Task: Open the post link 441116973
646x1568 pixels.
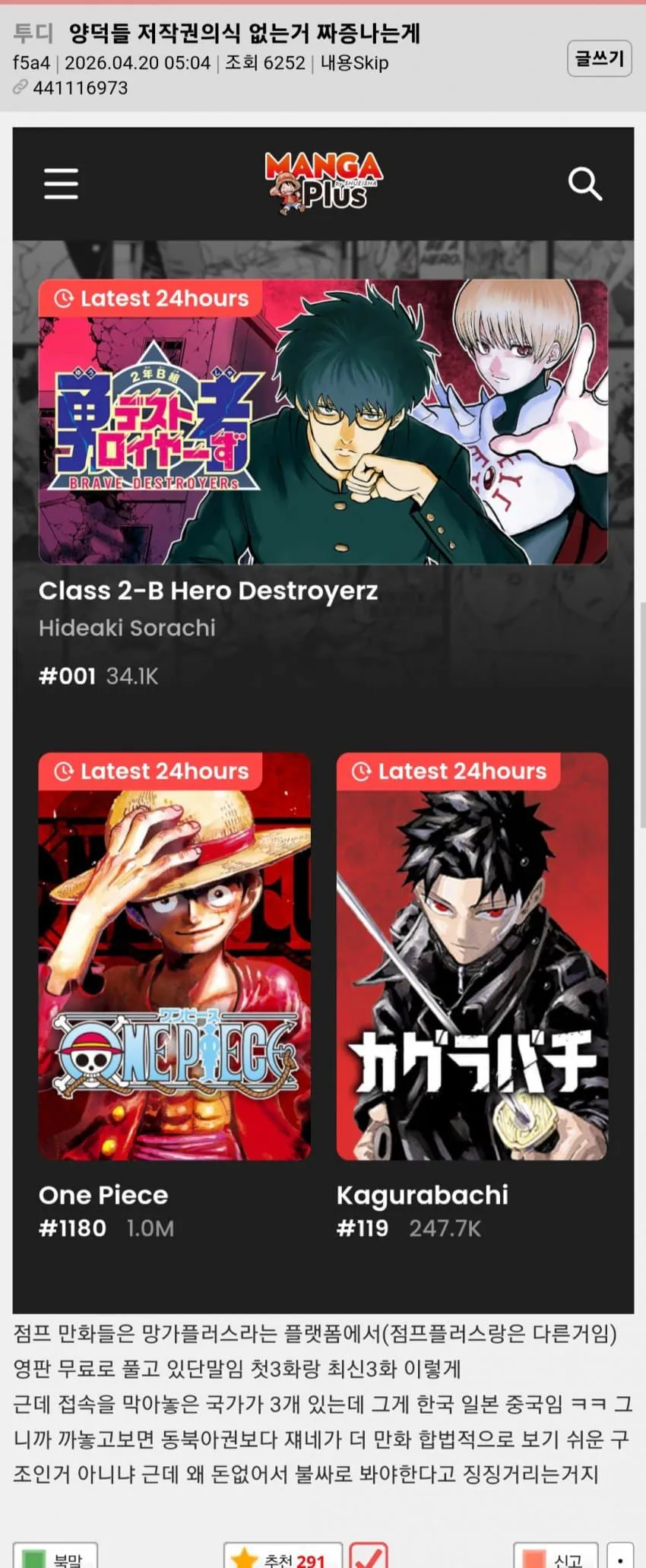Action: (80, 88)
